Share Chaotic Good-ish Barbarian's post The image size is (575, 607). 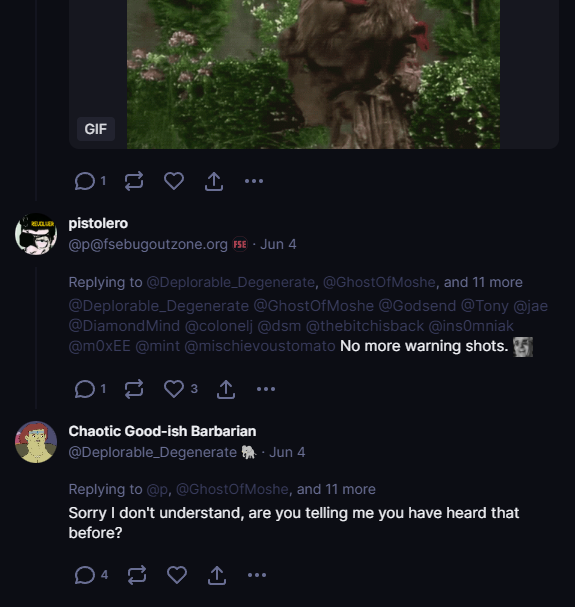[217, 575]
